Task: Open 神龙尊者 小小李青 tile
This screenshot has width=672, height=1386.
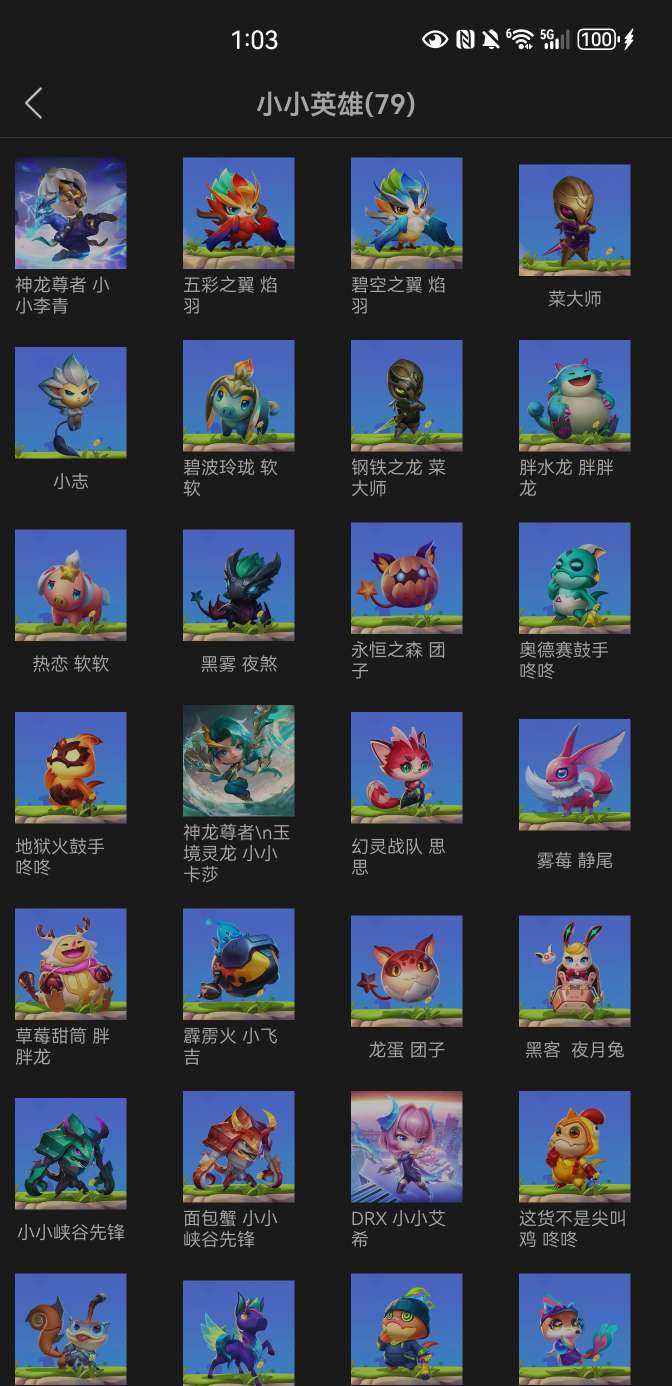Action: [x=71, y=213]
